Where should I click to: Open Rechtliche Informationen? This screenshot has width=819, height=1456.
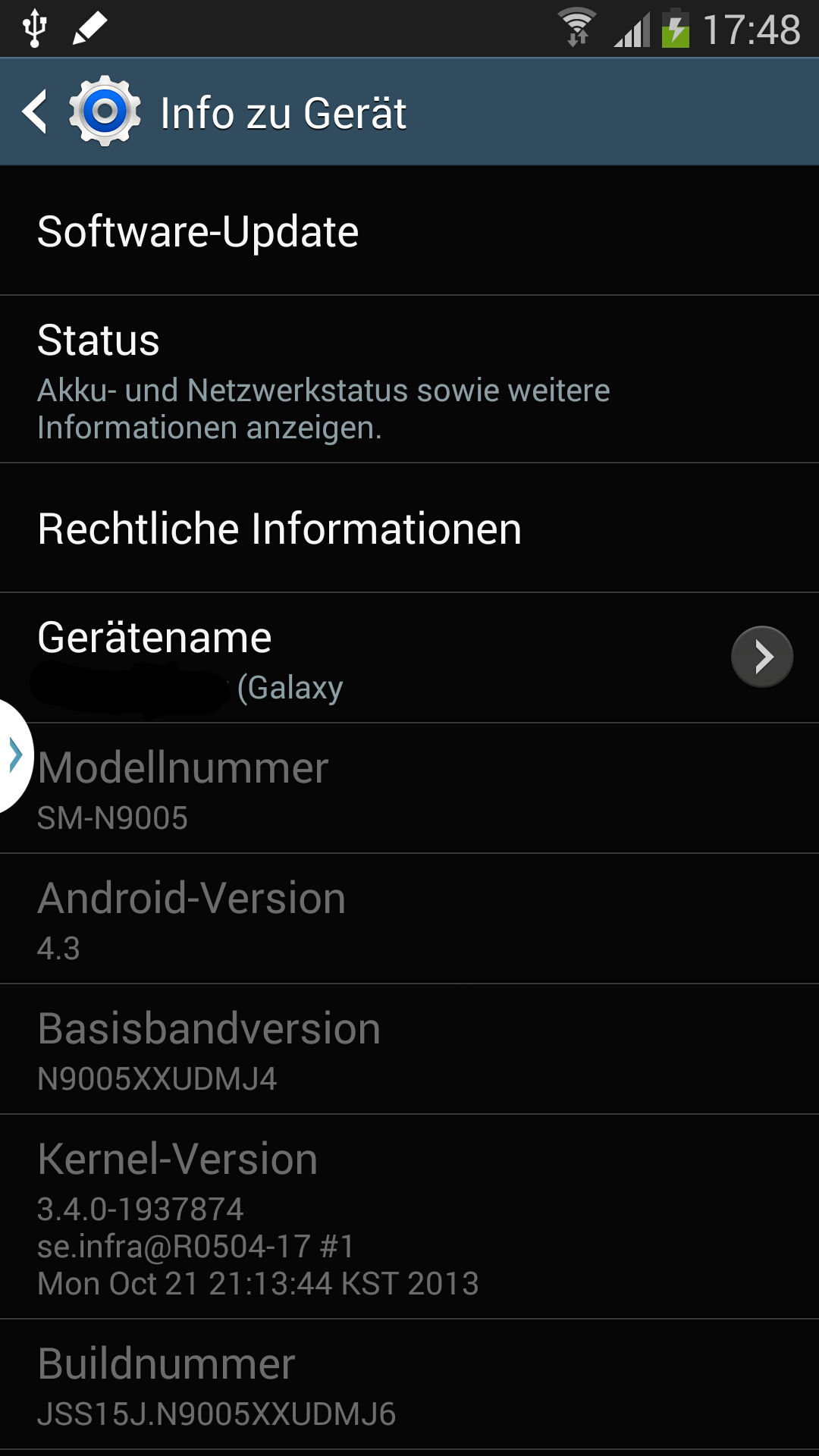[409, 528]
